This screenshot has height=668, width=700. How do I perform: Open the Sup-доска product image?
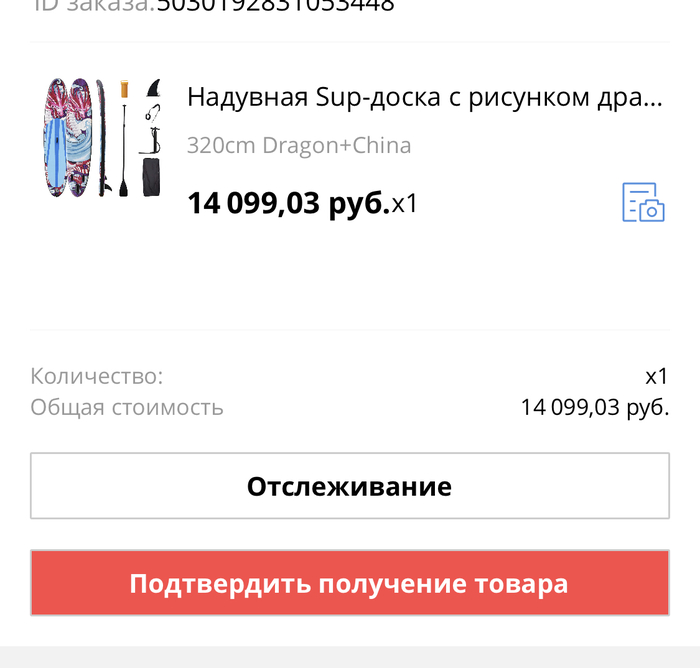[103, 137]
